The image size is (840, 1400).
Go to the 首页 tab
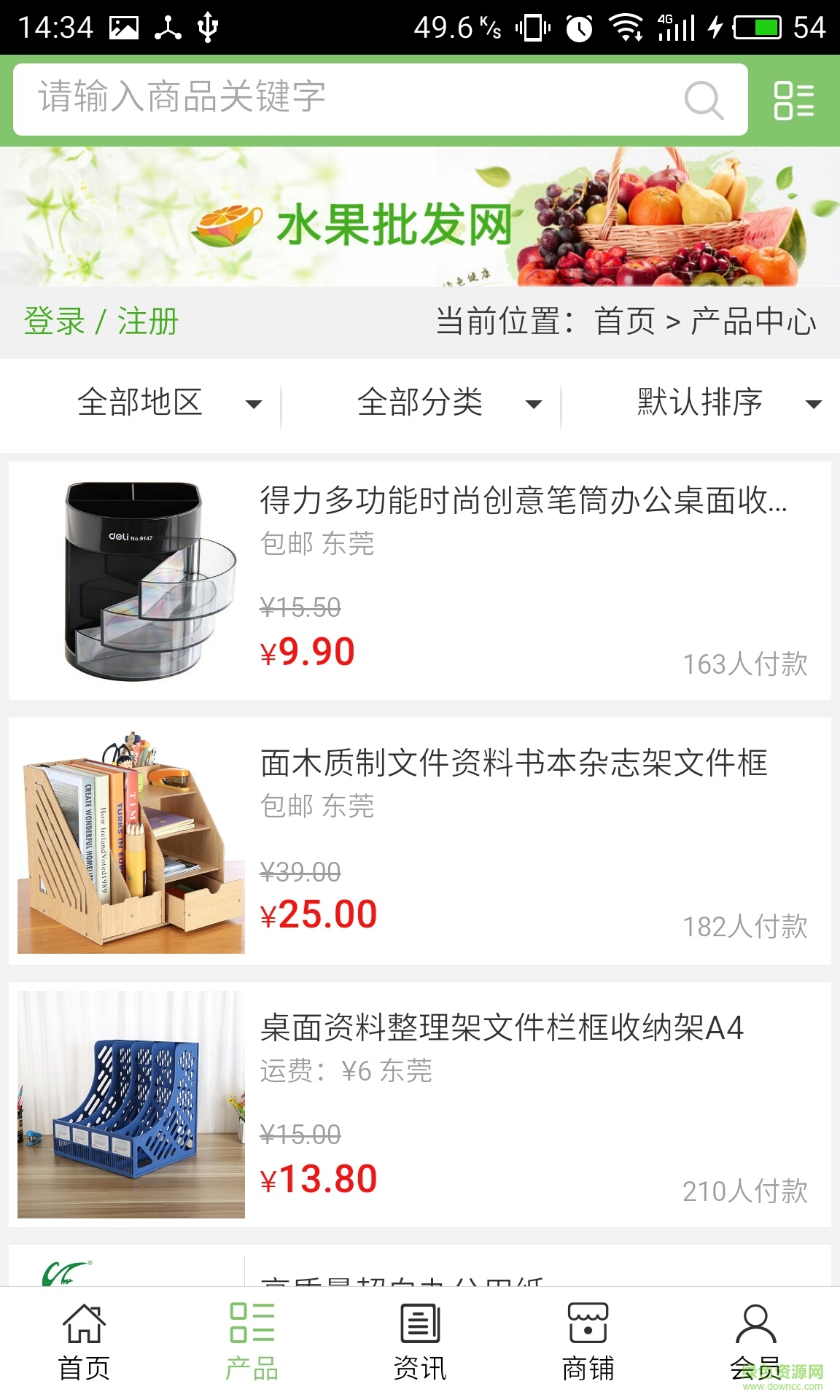point(84,1345)
